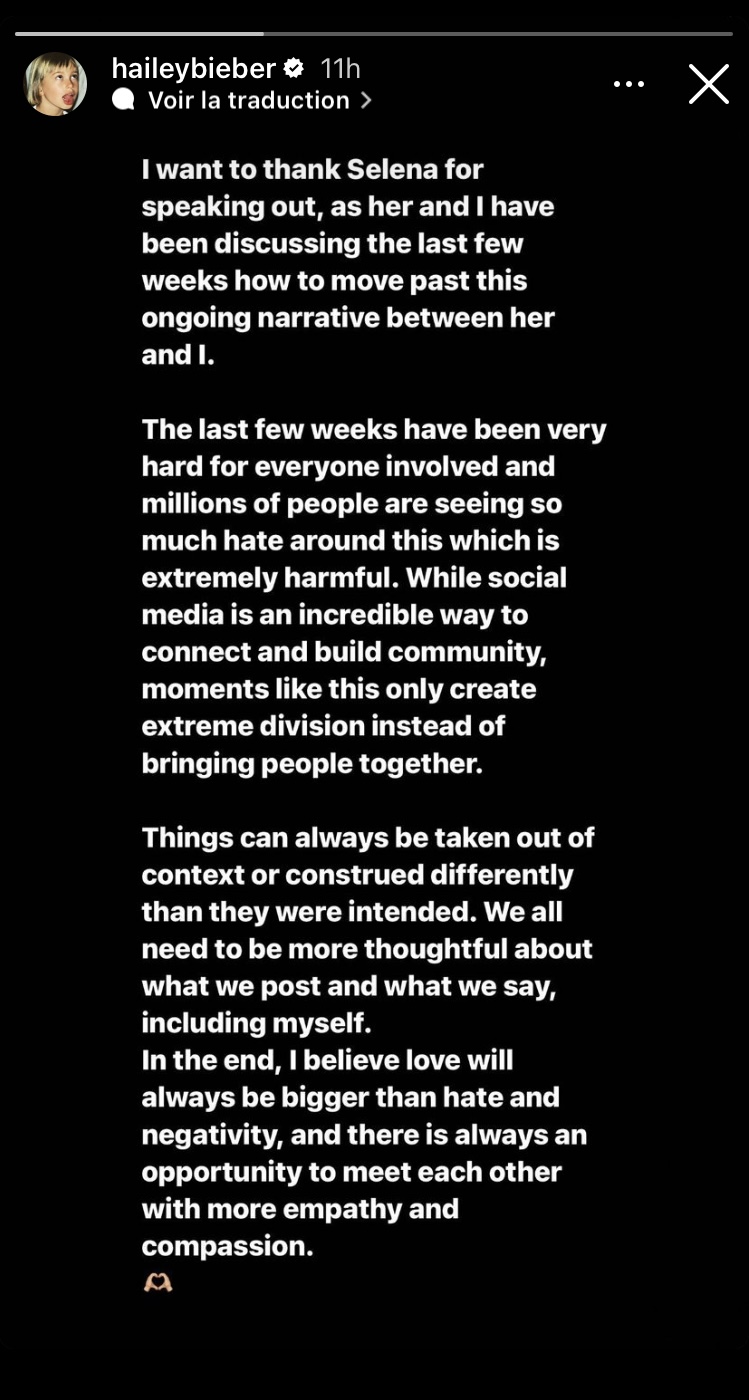Screen dimensions: 749x1400
Task: Tap the haileybieber username
Action: point(193,68)
